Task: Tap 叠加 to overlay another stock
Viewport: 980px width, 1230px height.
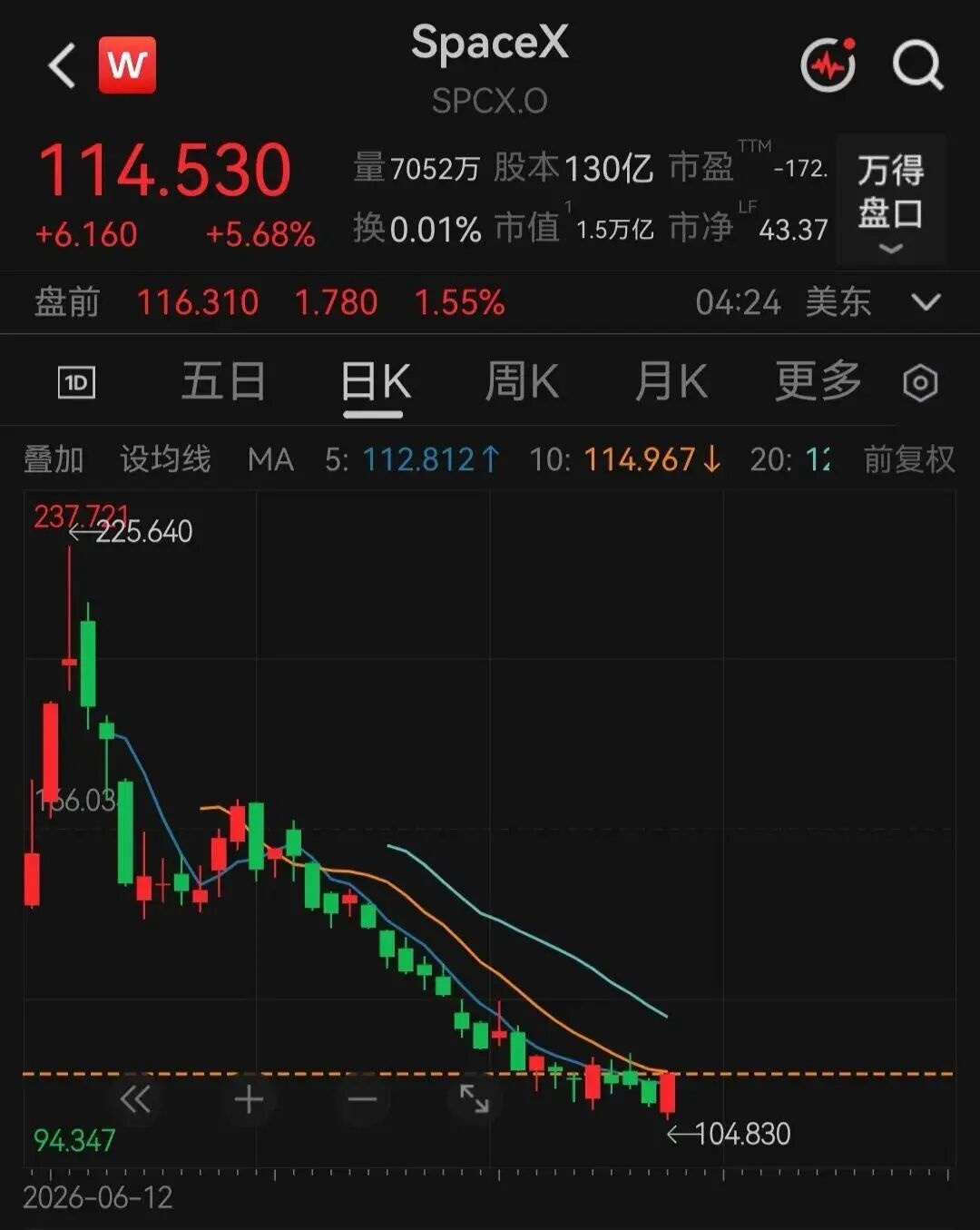Action: point(54,459)
